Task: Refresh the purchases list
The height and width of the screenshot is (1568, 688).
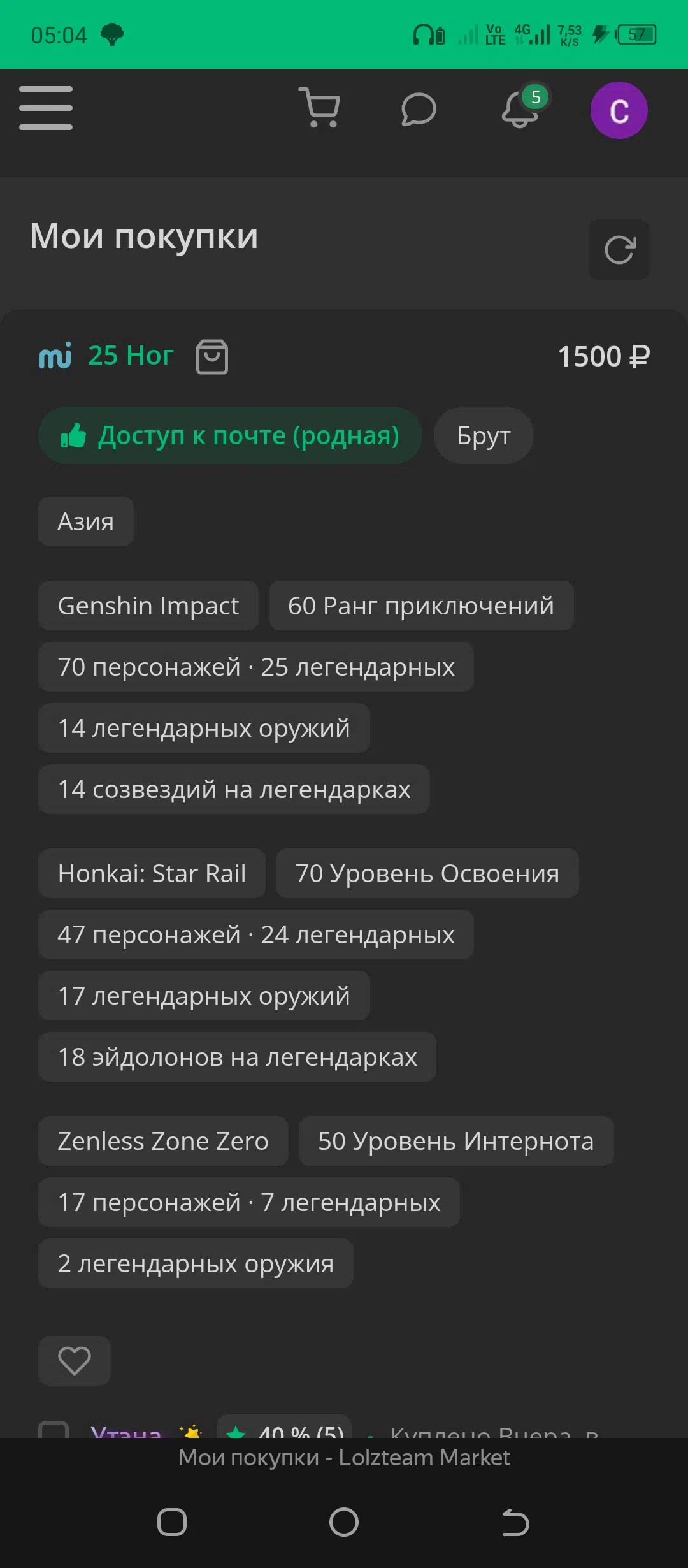Action: (619, 250)
